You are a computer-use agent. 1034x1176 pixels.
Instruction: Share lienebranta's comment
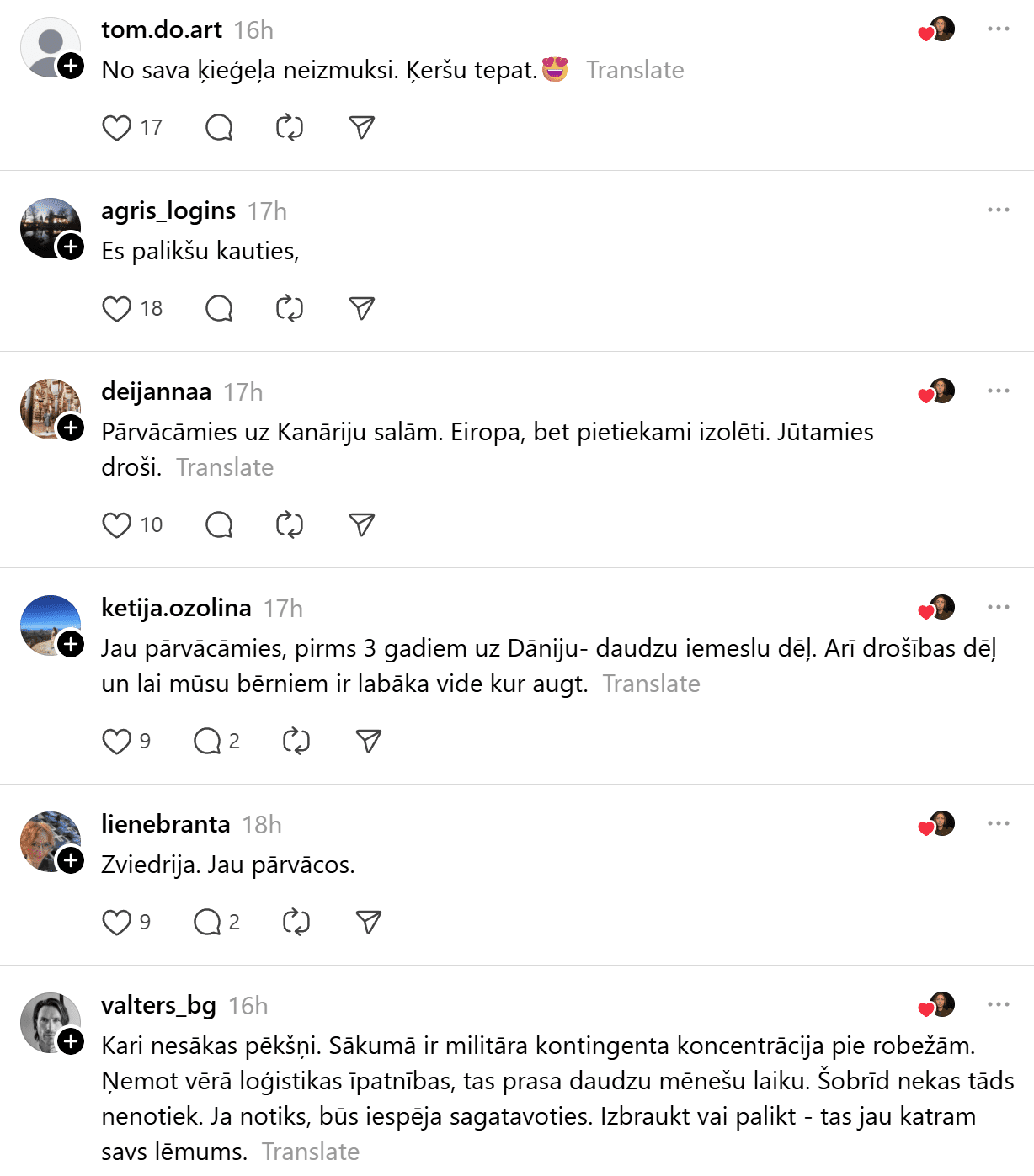point(368,922)
